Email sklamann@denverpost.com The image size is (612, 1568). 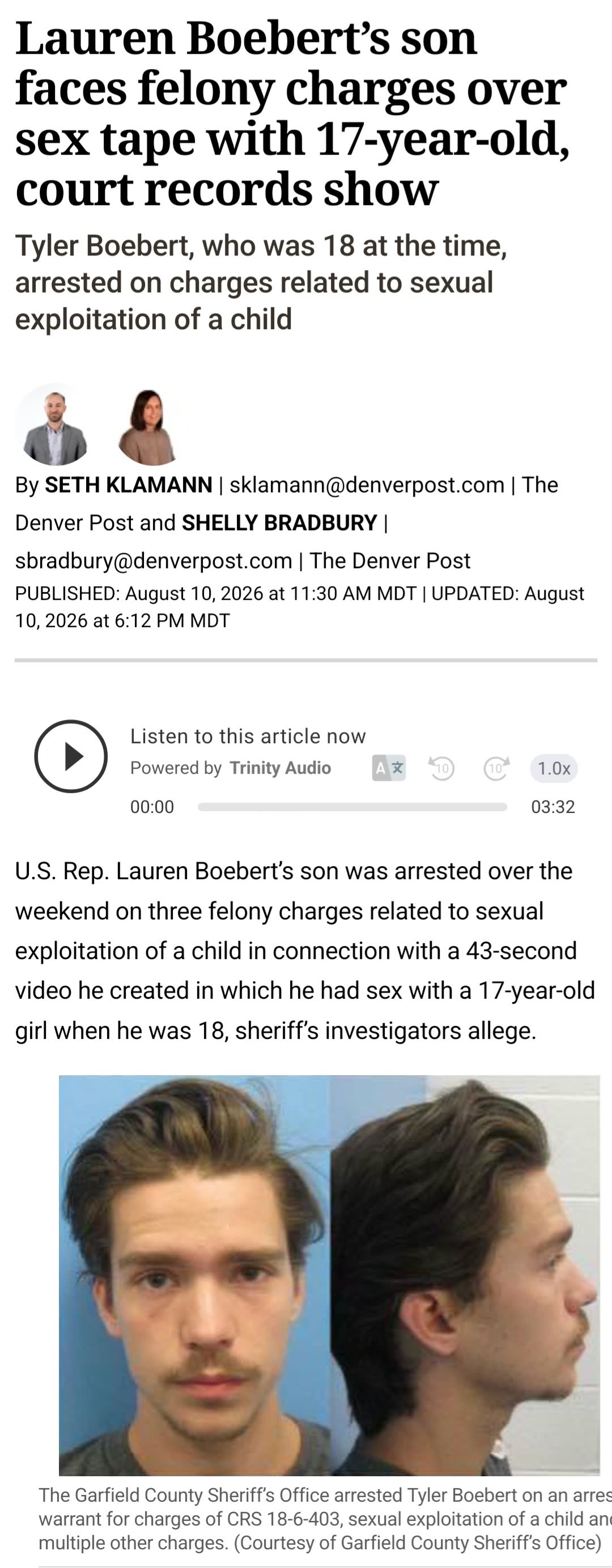tap(367, 485)
